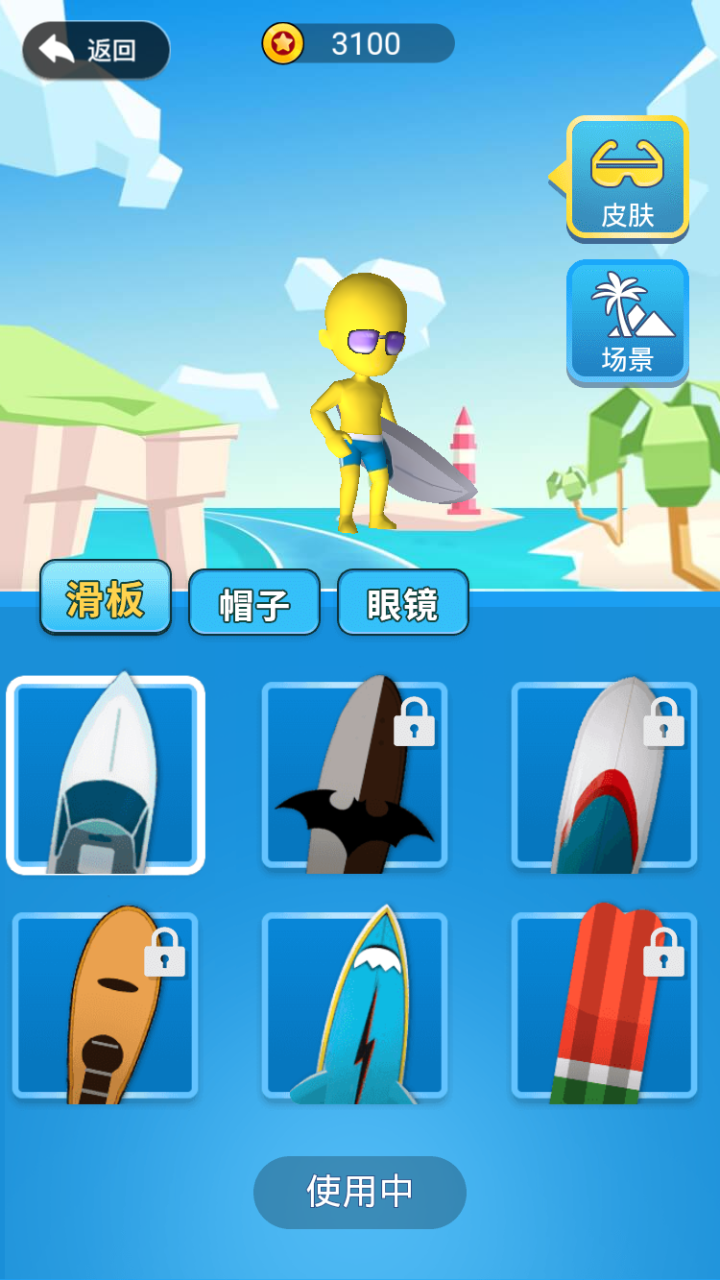This screenshot has height=1280, width=720.
Task: Select the white speedboat thumbnail
Action: (x=105, y=775)
